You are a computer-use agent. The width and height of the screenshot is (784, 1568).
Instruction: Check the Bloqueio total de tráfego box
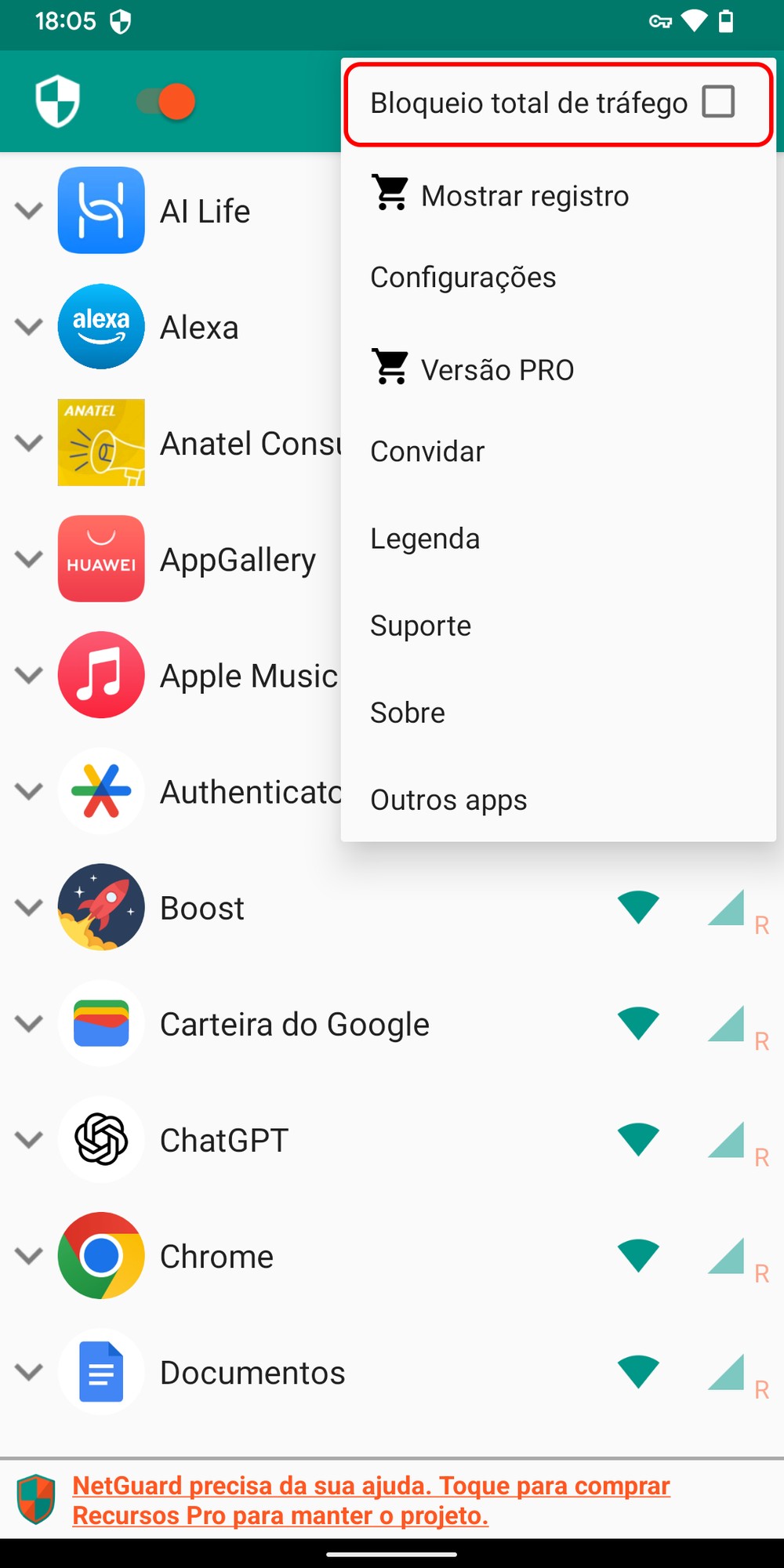click(717, 102)
